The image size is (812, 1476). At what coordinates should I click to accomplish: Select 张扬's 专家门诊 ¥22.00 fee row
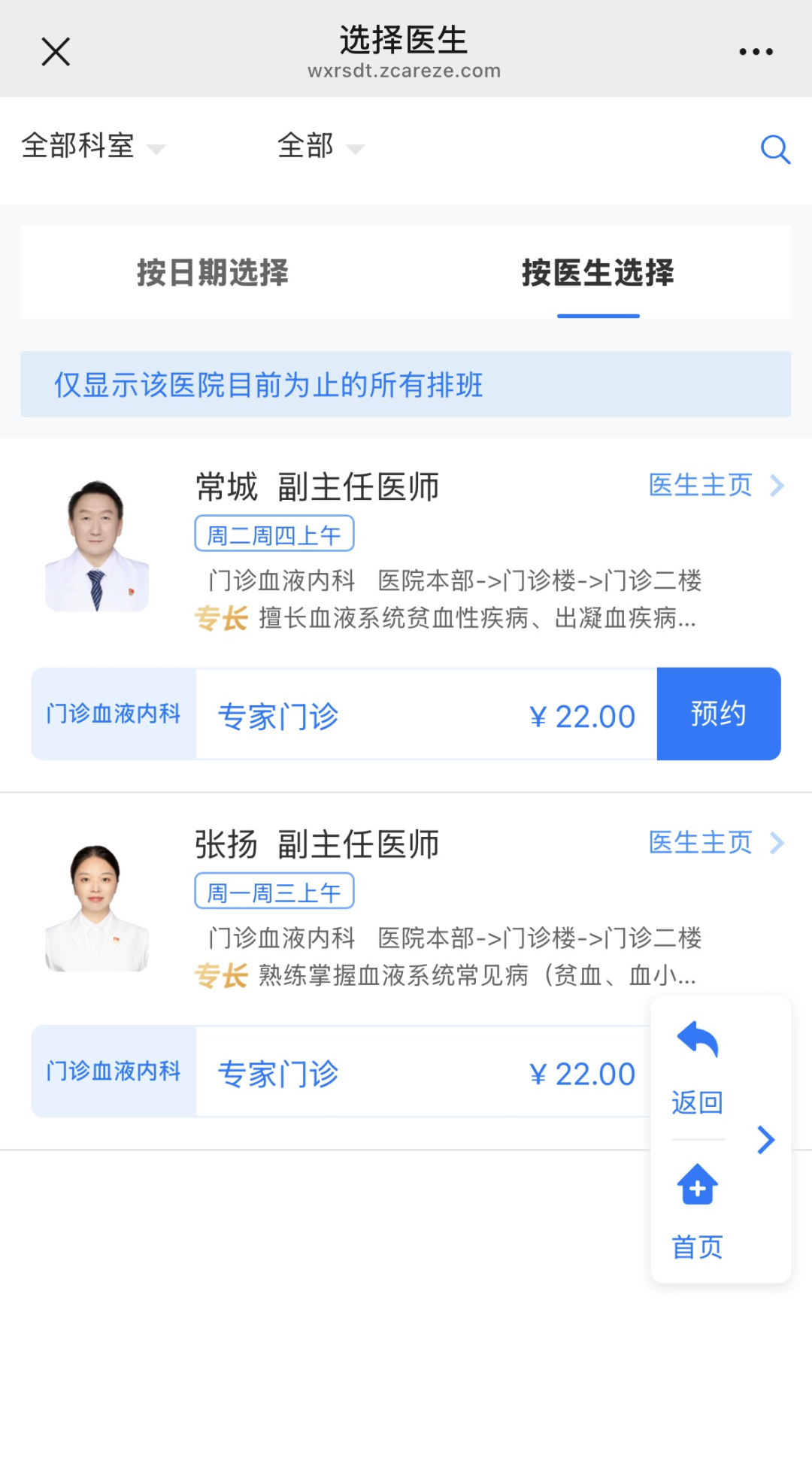(x=376, y=1072)
